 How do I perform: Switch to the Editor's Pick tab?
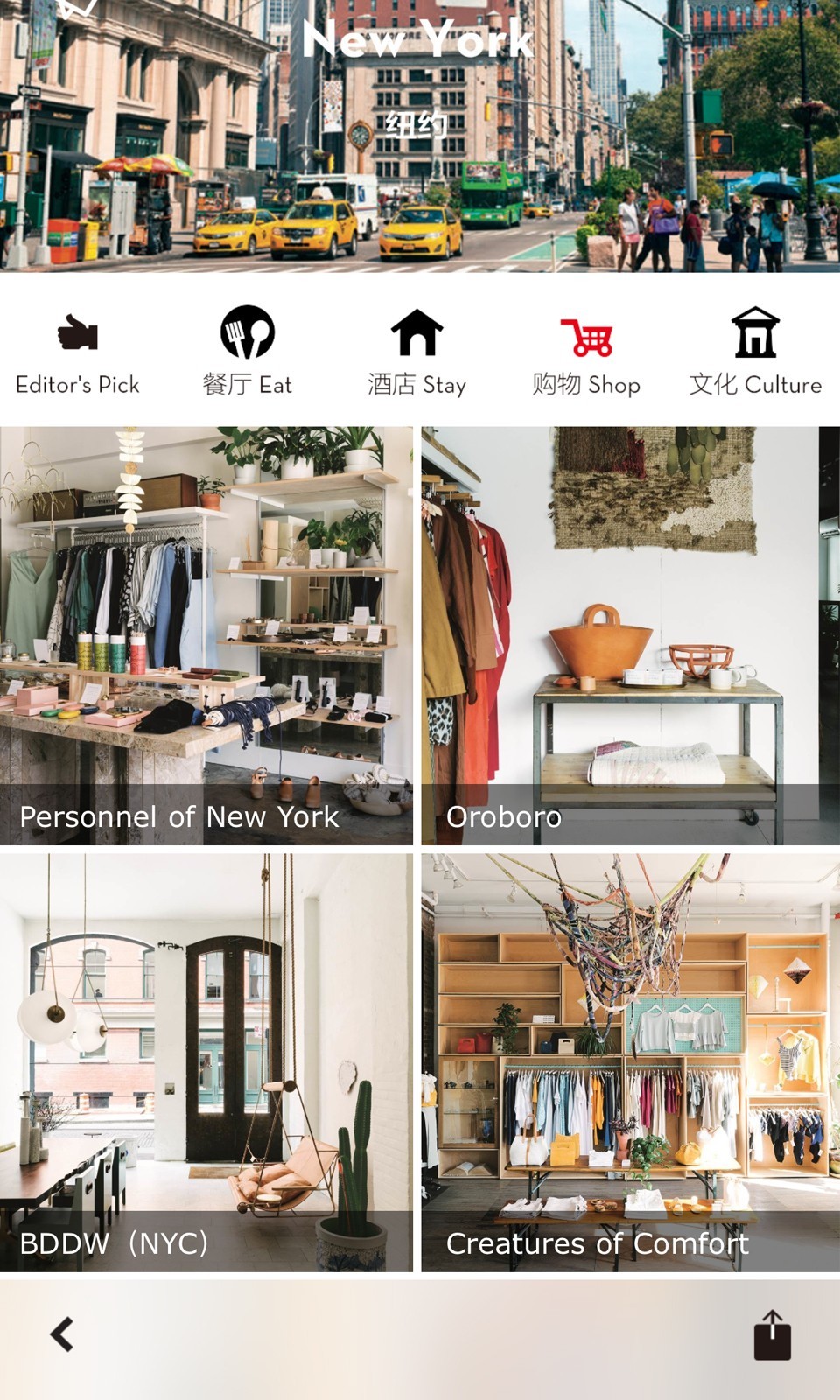[x=78, y=352]
